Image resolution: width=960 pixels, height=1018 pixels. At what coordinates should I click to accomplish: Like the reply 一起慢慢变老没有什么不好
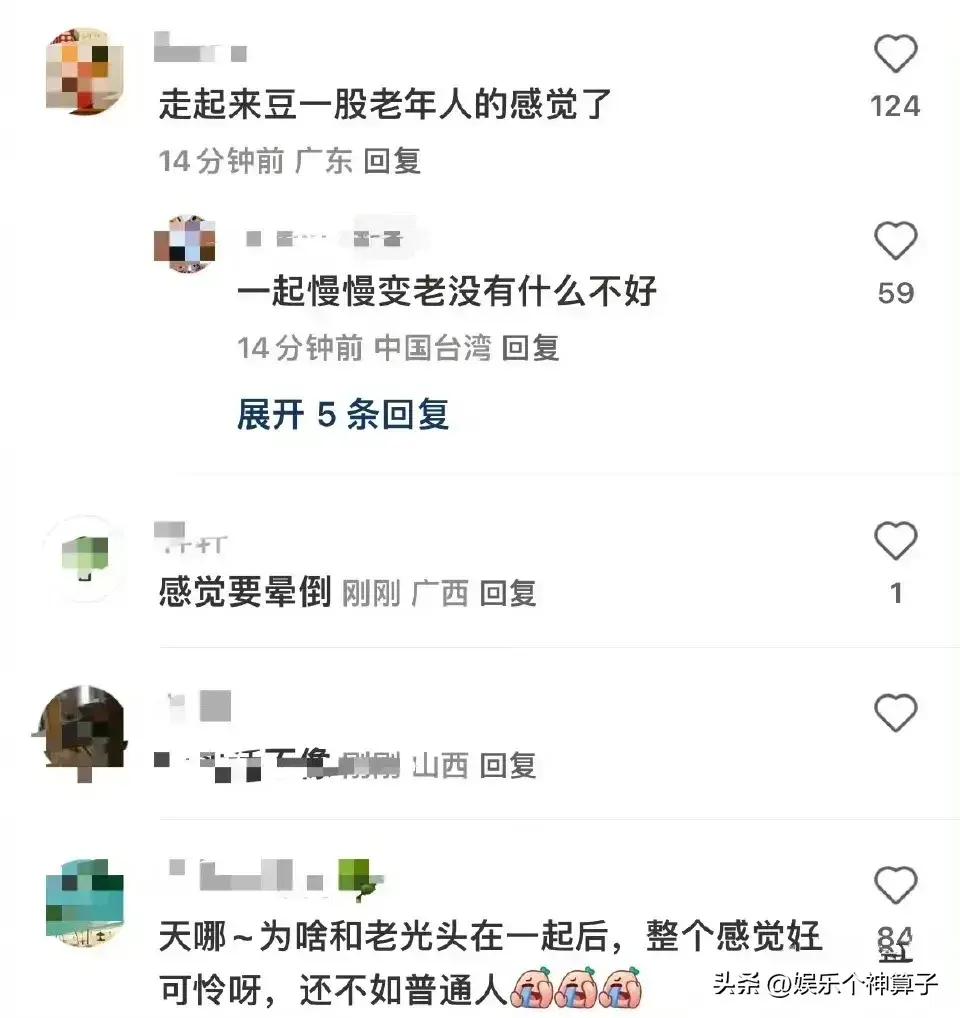pos(895,241)
